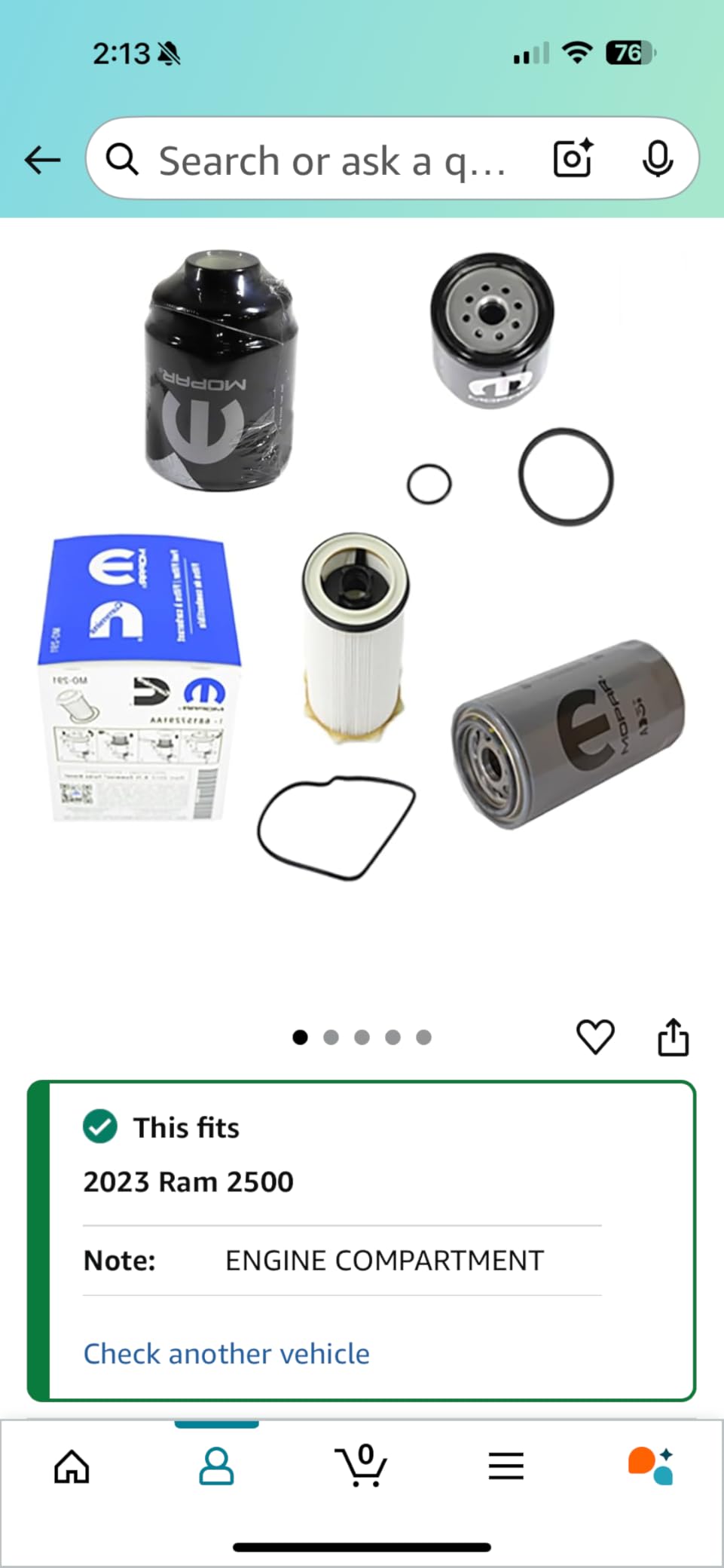Share this product using the share icon
The height and width of the screenshot is (1568, 724).
(x=672, y=1036)
